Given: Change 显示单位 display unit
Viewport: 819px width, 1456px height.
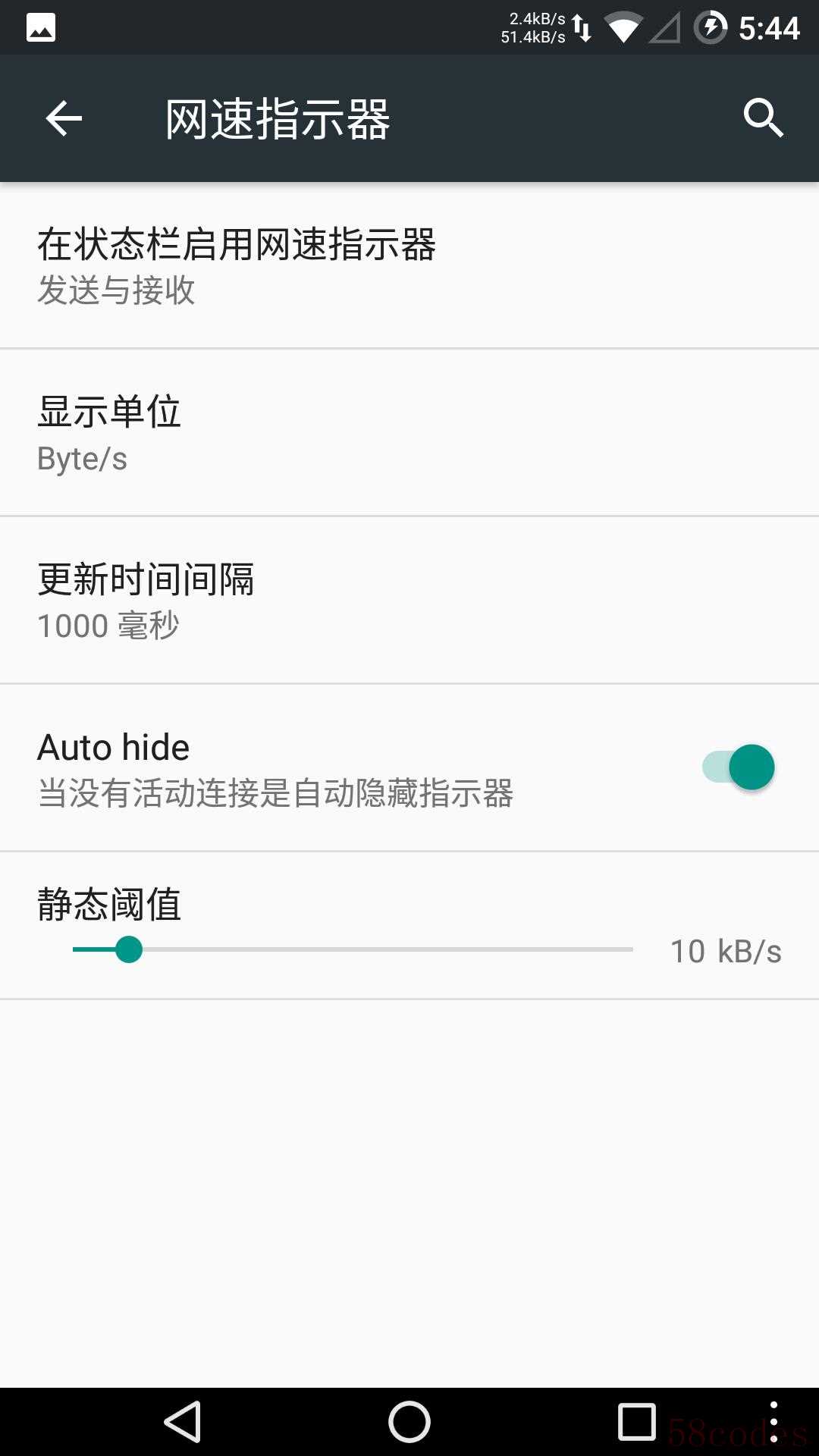Looking at the screenshot, I should point(409,433).
